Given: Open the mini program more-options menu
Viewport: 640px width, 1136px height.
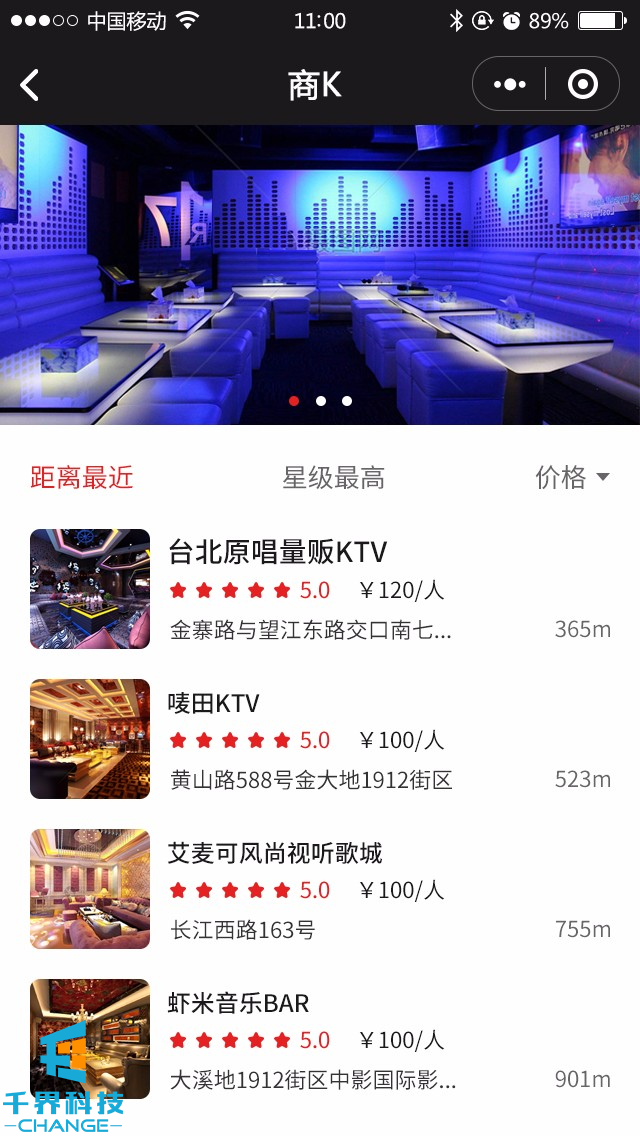Looking at the screenshot, I should click(510, 85).
